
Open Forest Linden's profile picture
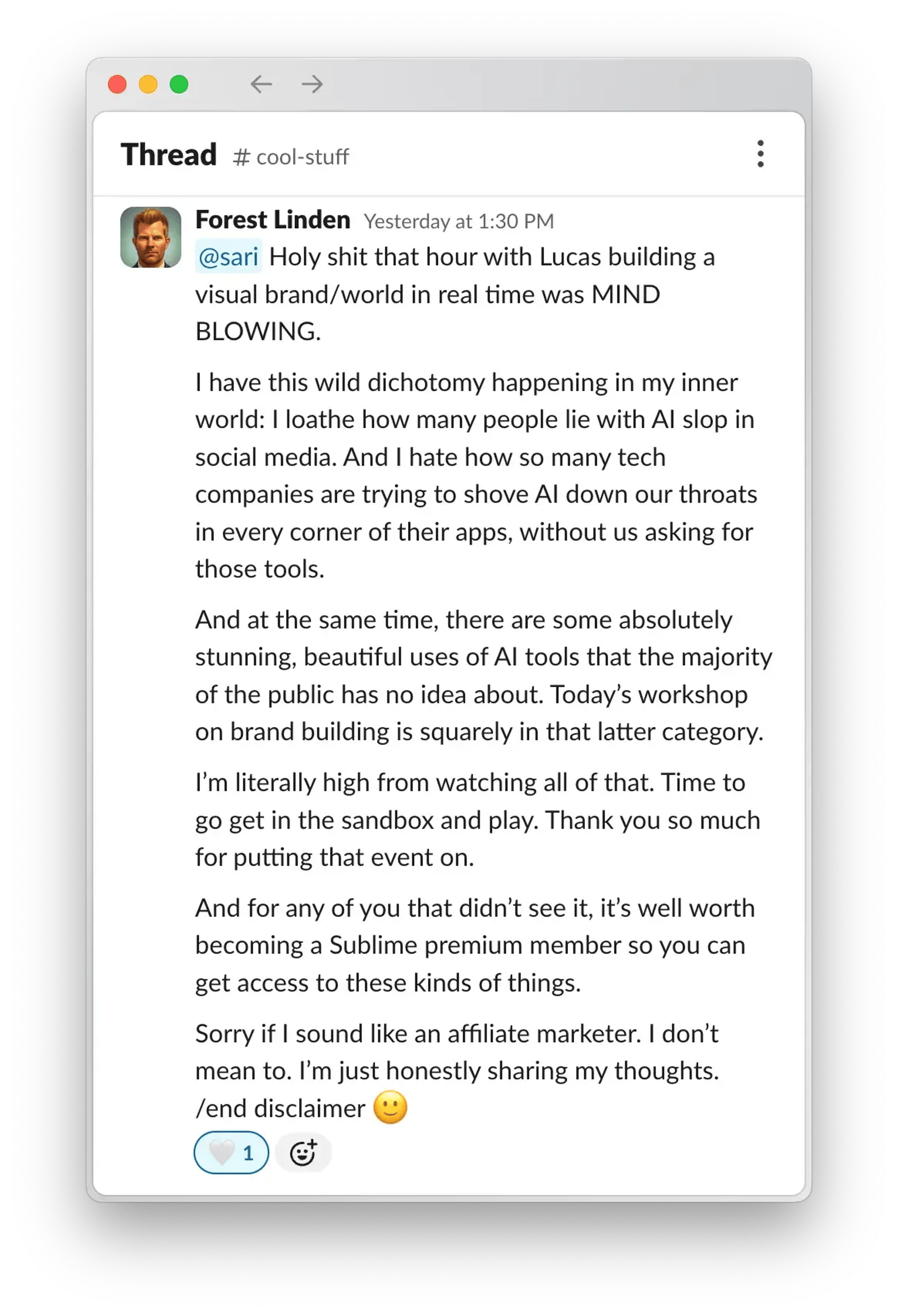[x=151, y=237]
